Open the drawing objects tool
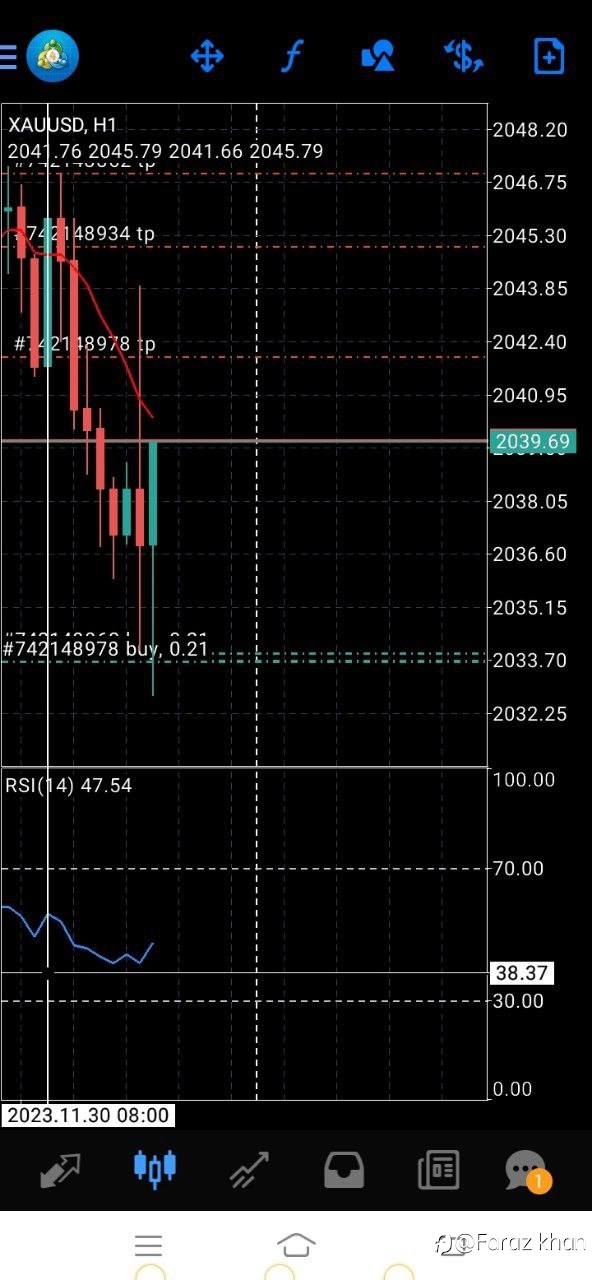The width and height of the screenshot is (592, 1280). pos(377,56)
